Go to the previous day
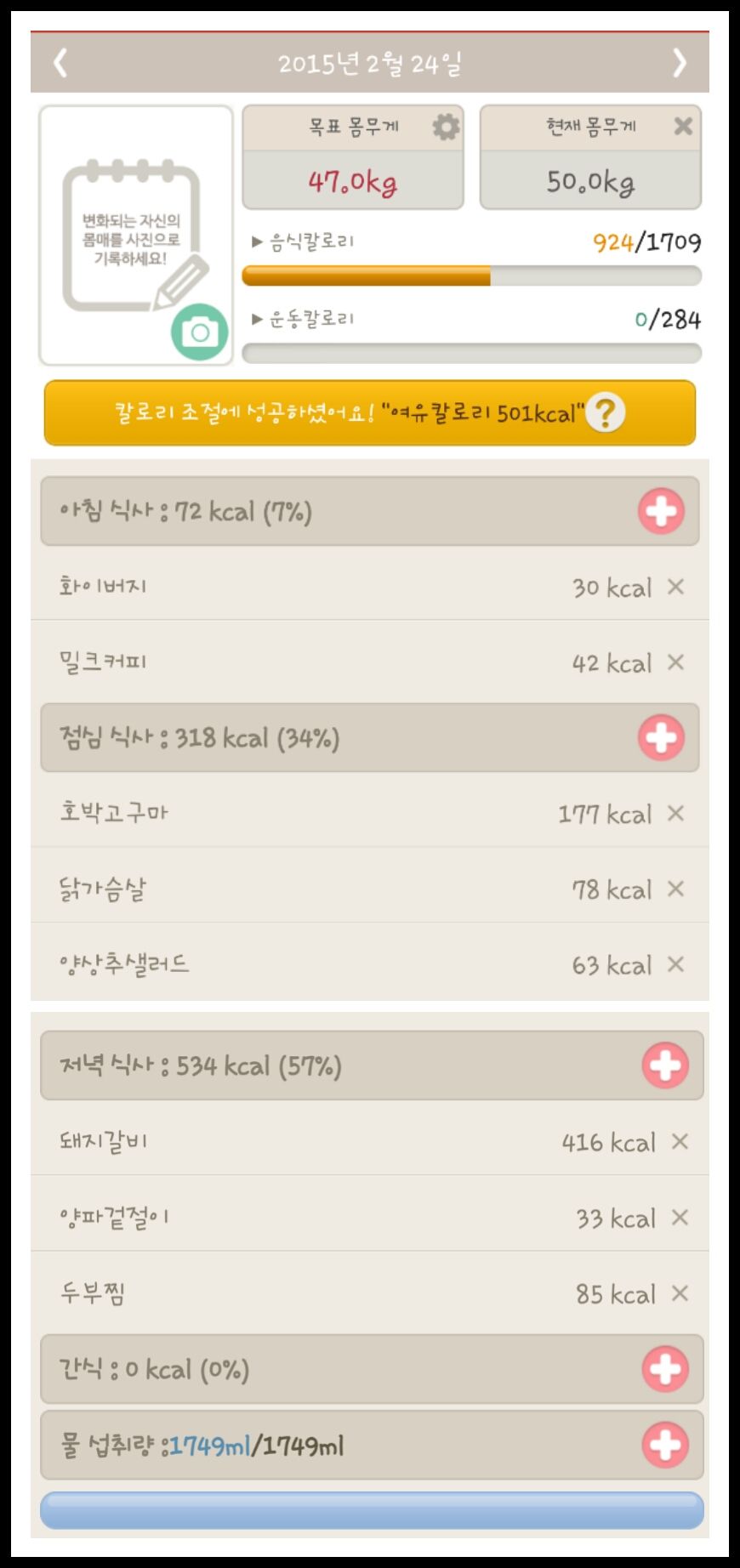Image resolution: width=740 pixels, height=1568 pixels. 60,63
